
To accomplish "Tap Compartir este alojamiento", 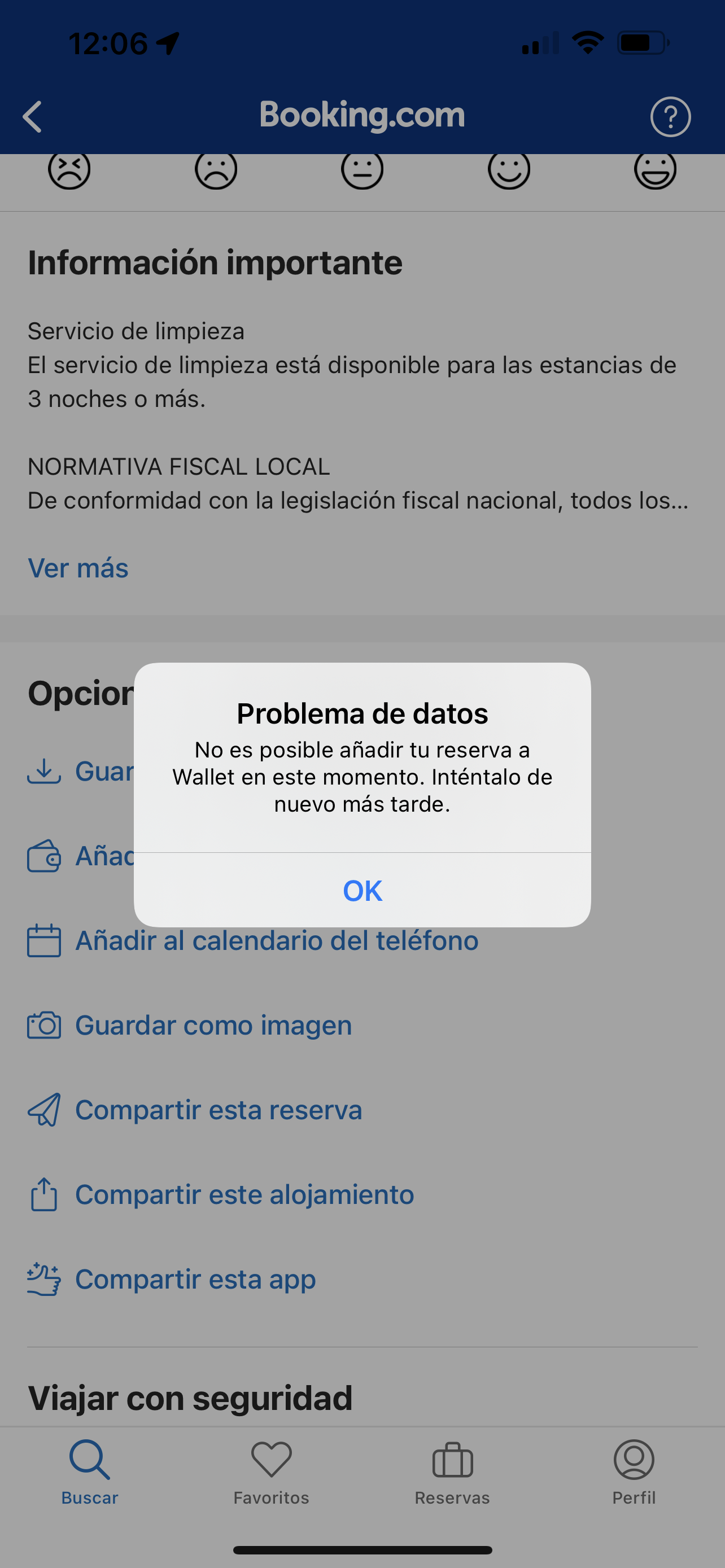I will (x=244, y=1194).
